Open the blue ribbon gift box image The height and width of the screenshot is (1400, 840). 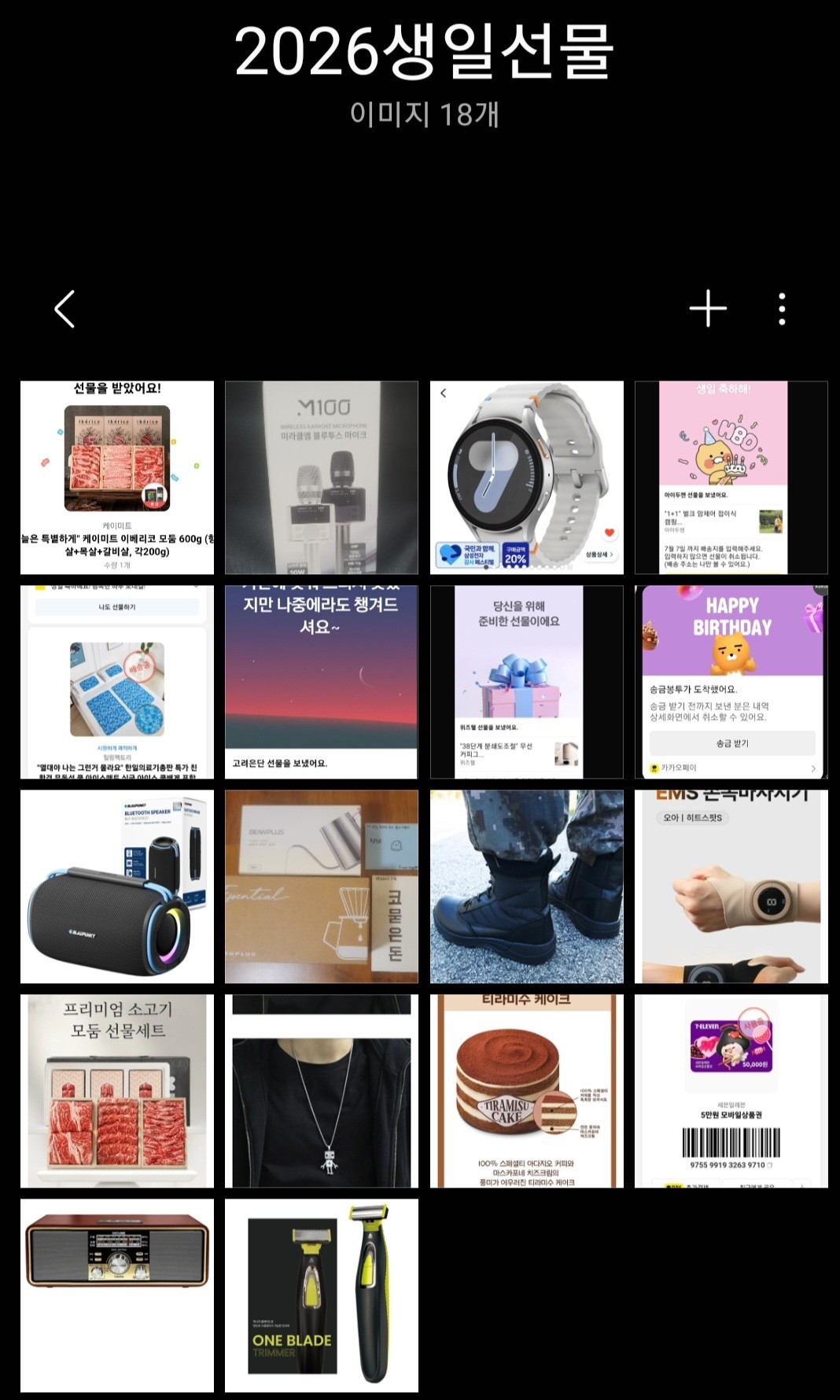(526, 682)
